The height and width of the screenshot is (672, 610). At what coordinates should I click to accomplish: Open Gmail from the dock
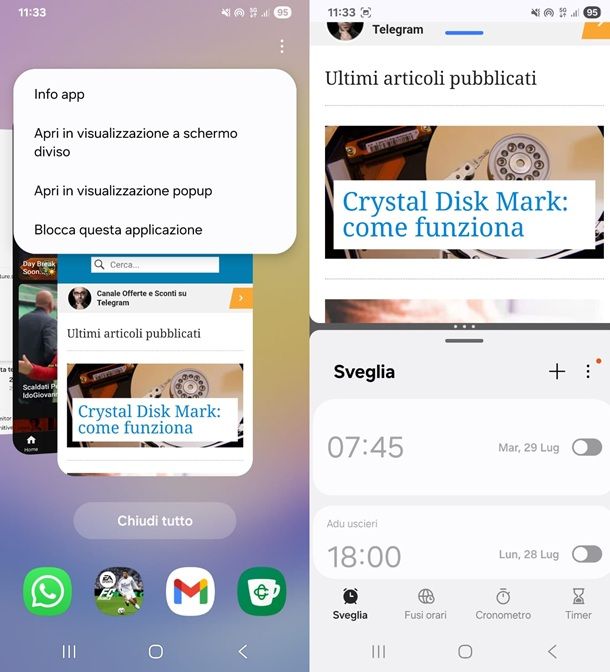(x=190, y=591)
